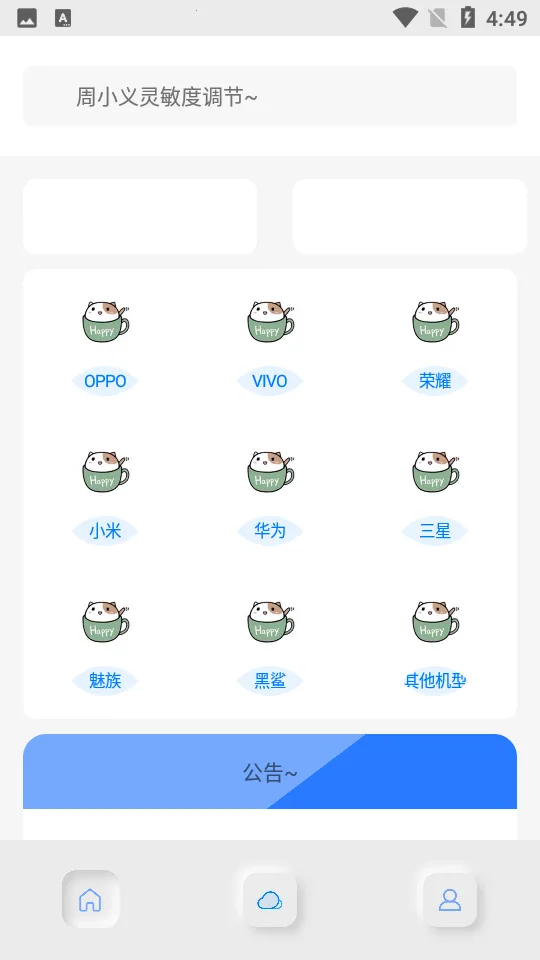Open the 荣耀 brand item

435,347
